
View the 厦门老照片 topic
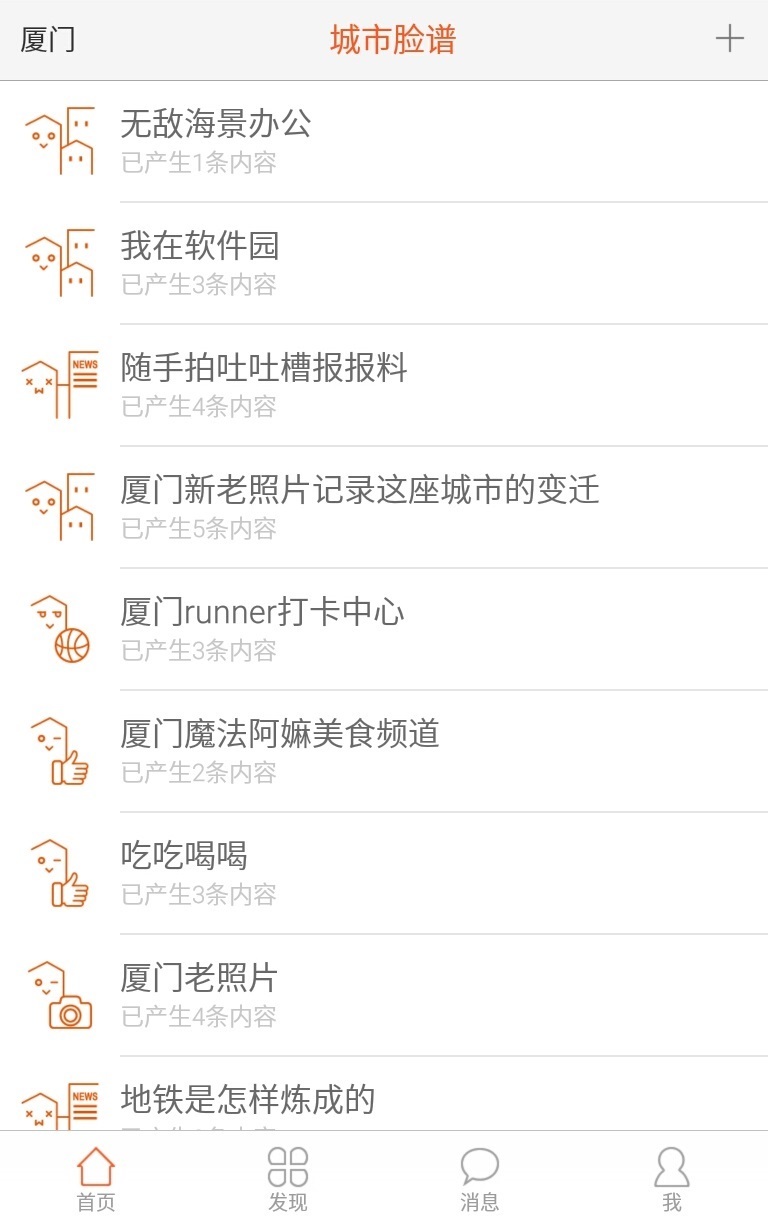pos(199,978)
